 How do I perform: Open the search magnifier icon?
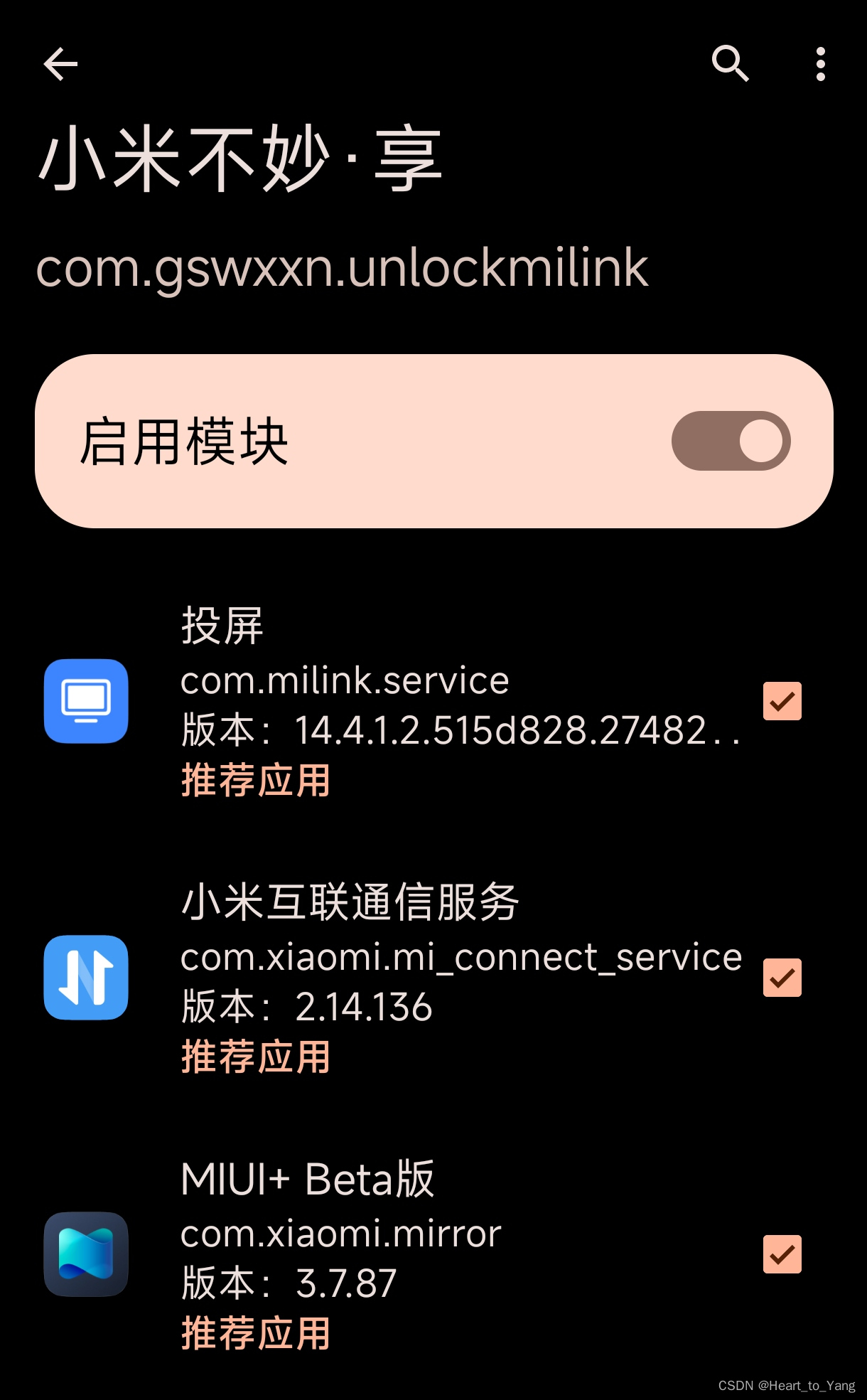click(x=731, y=64)
